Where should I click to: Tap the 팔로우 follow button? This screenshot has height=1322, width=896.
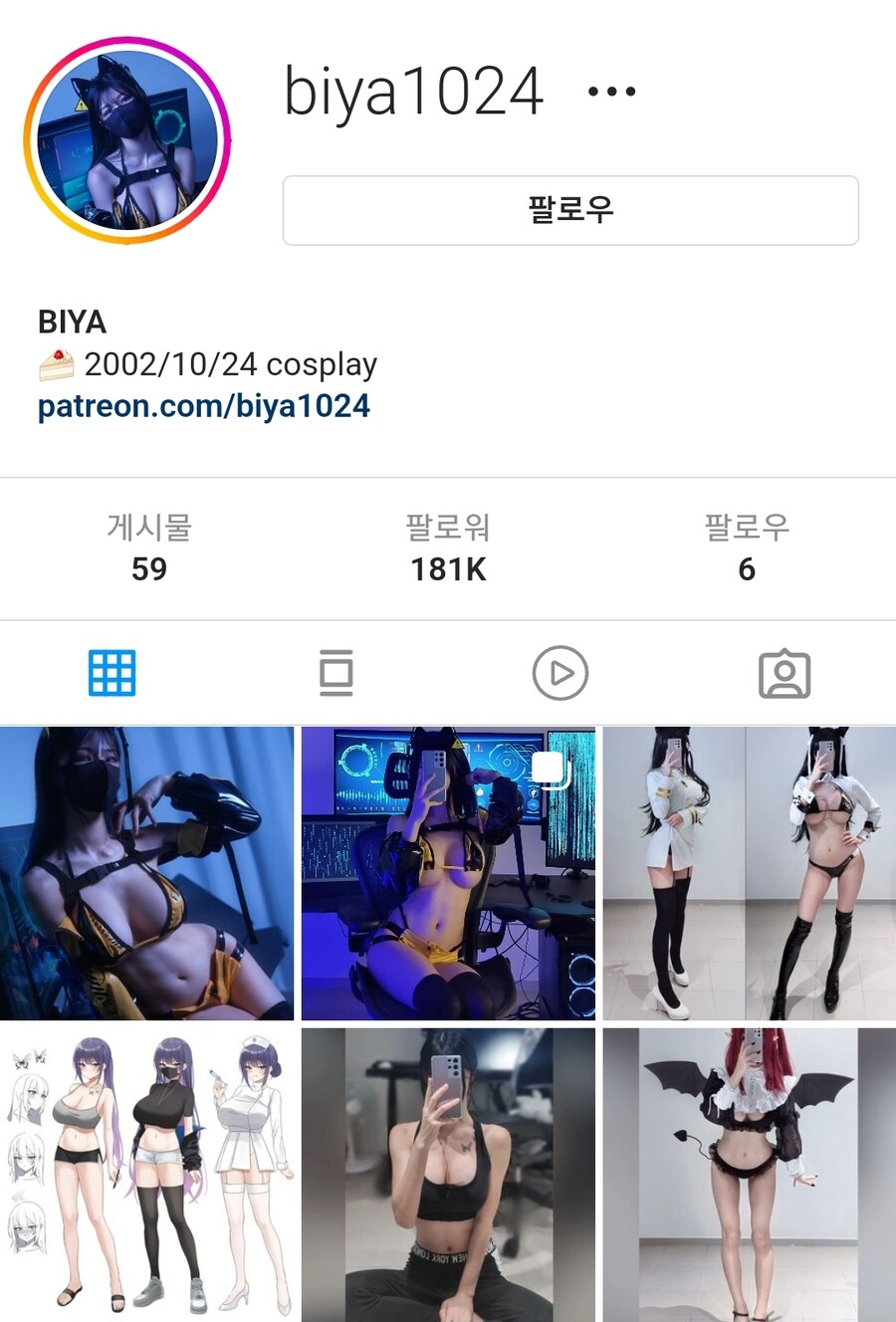coord(570,210)
